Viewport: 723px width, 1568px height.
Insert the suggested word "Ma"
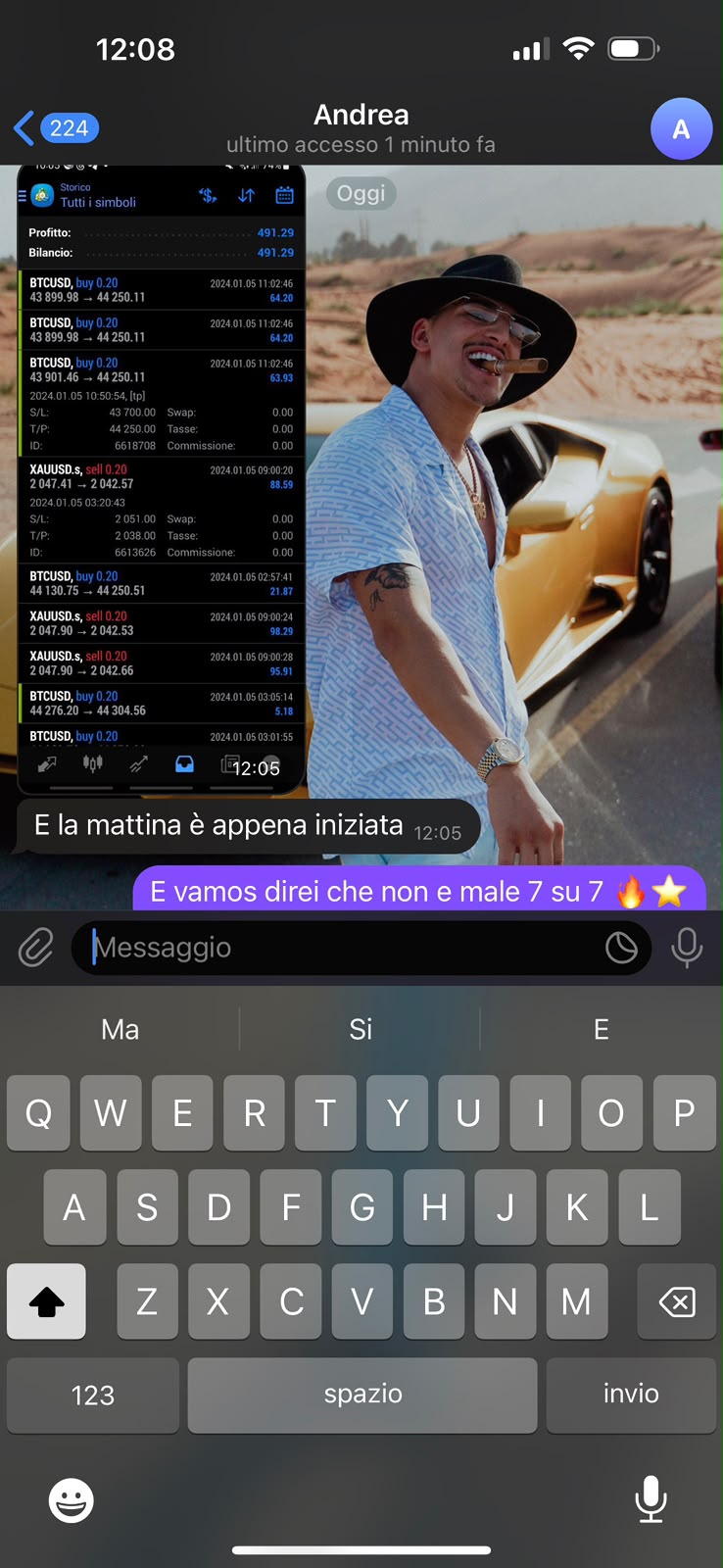tap(120, 1029)
